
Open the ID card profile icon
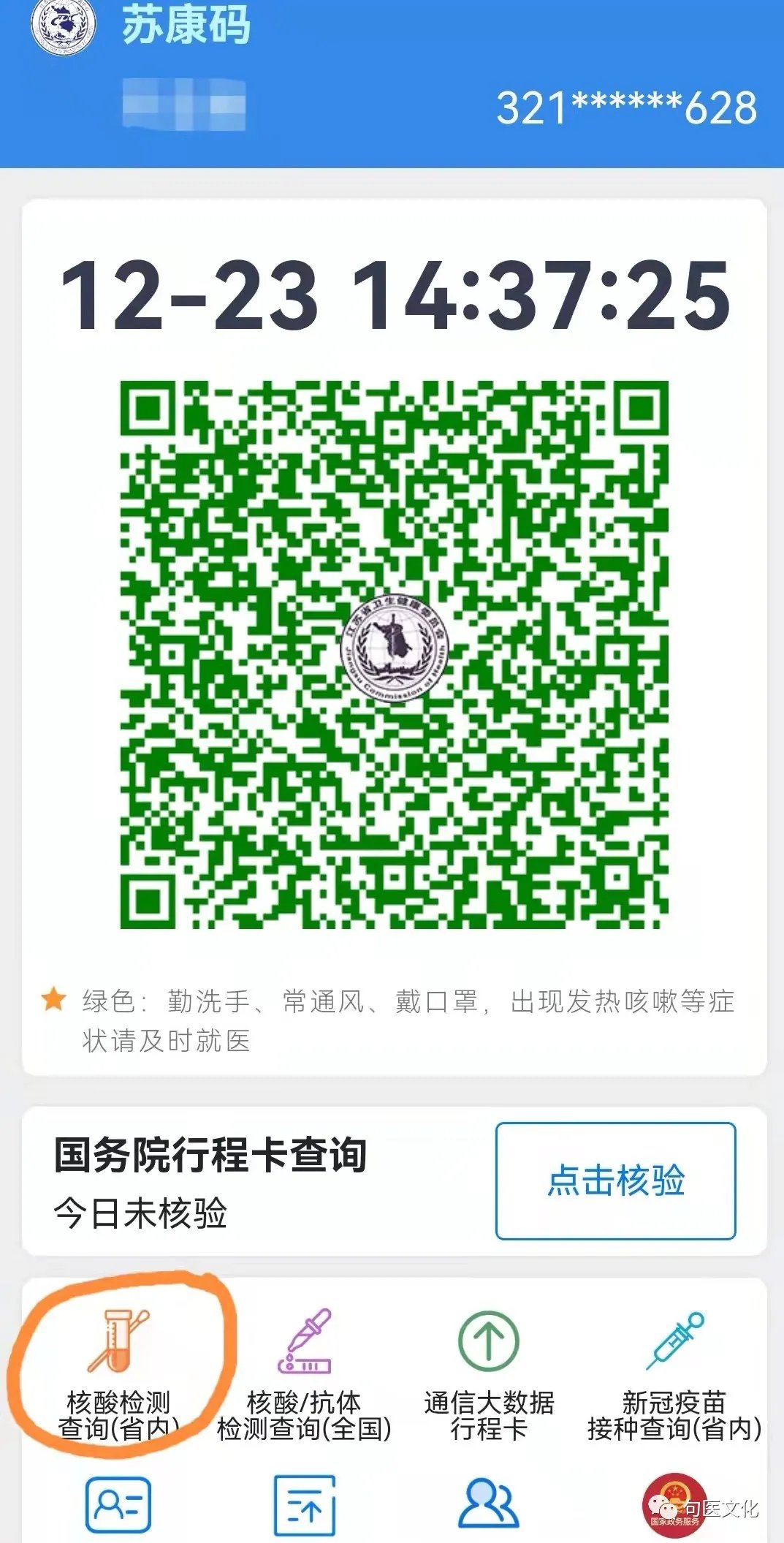tap(118, 1505)
